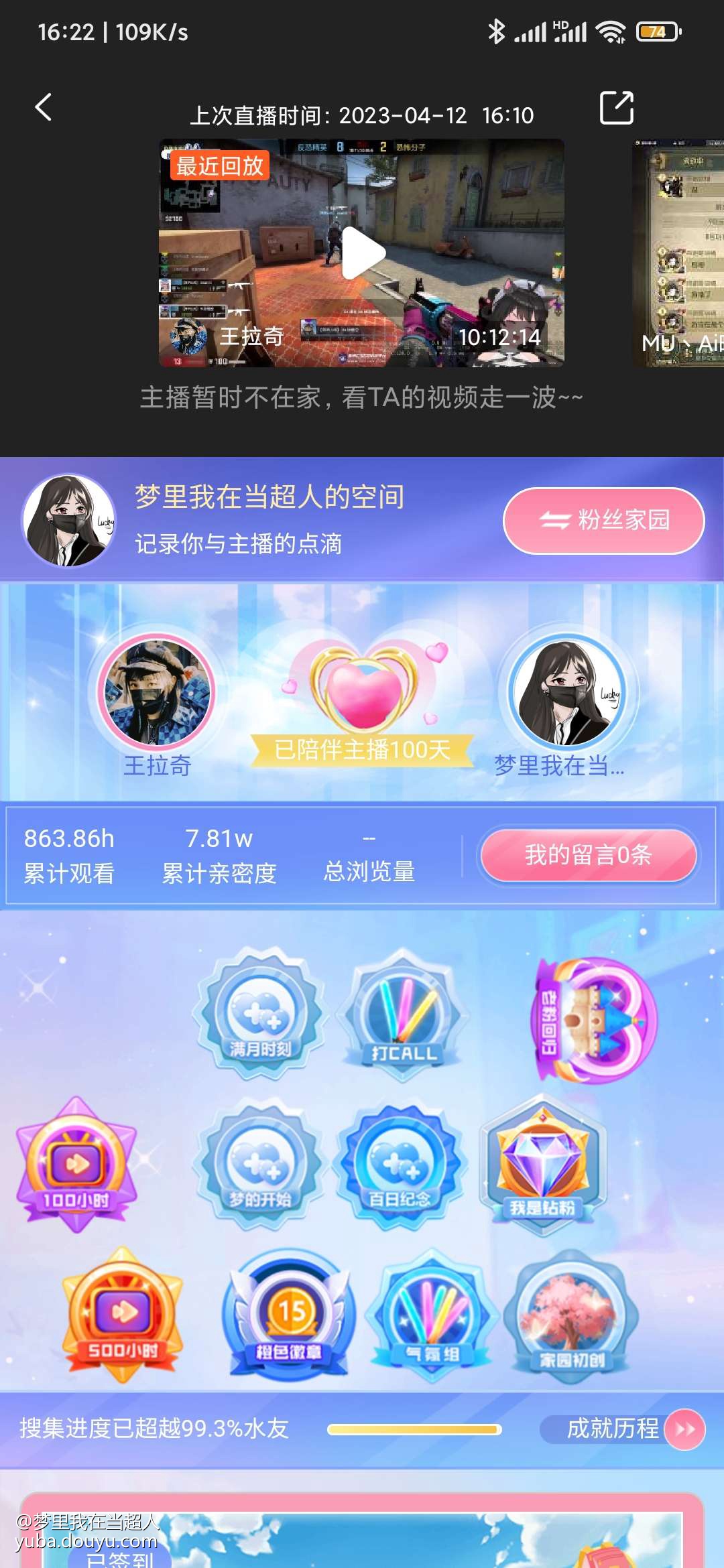Check the 500小时 badge
This screenshot has width=724, height=1568.
click(123, 1314)
